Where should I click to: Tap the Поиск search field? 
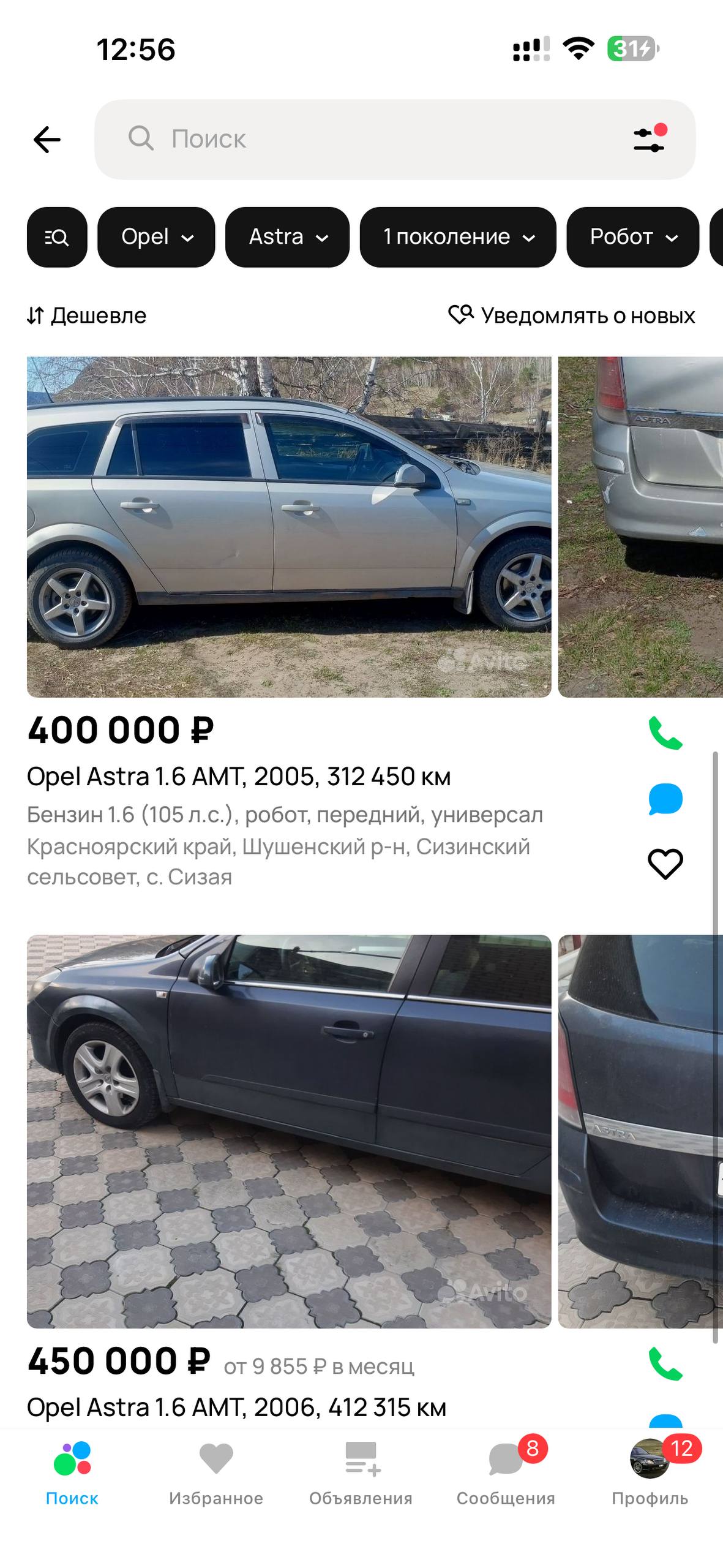(367, 140)
